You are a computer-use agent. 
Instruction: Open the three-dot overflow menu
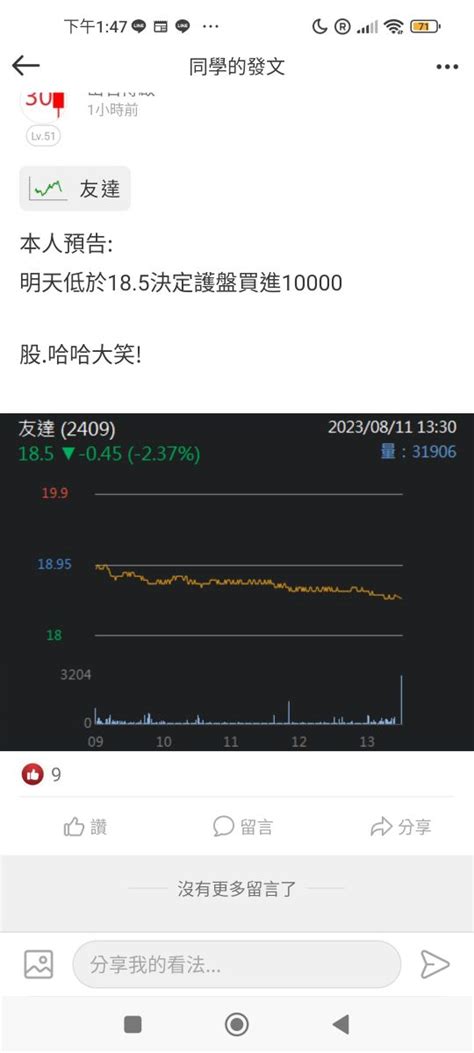click(x=447, y=66)
